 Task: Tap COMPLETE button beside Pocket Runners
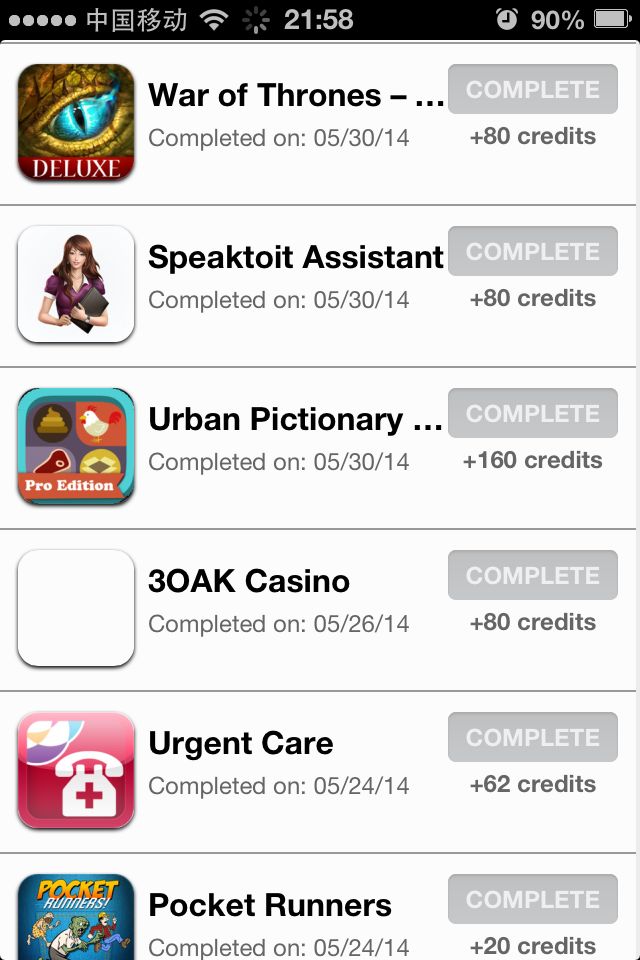pyautogui.click(x=533, y=899)
